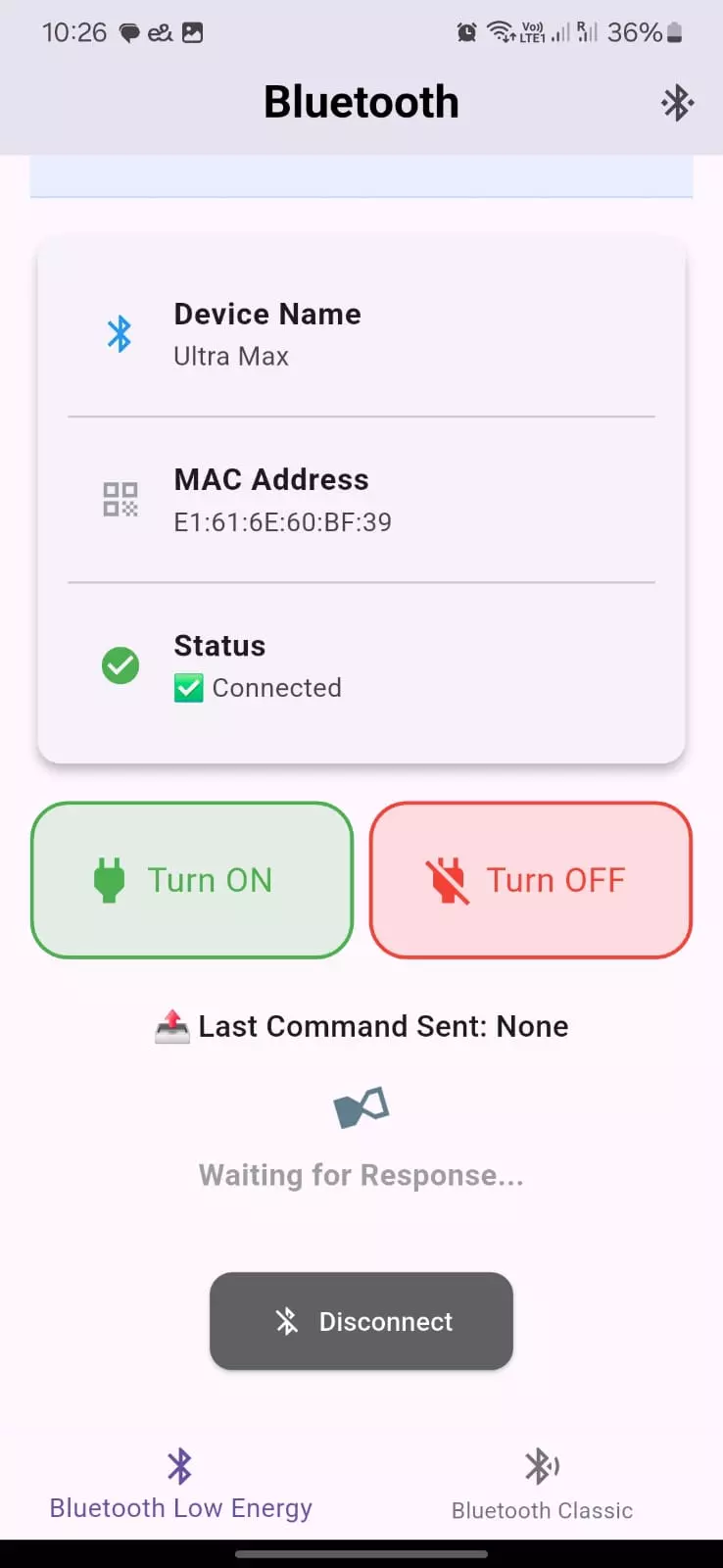Image resolution: width=723 pixels, height=1568 pixels.
Task: Click the Ultra Max device name entry
Action: [x=231, y=356]
